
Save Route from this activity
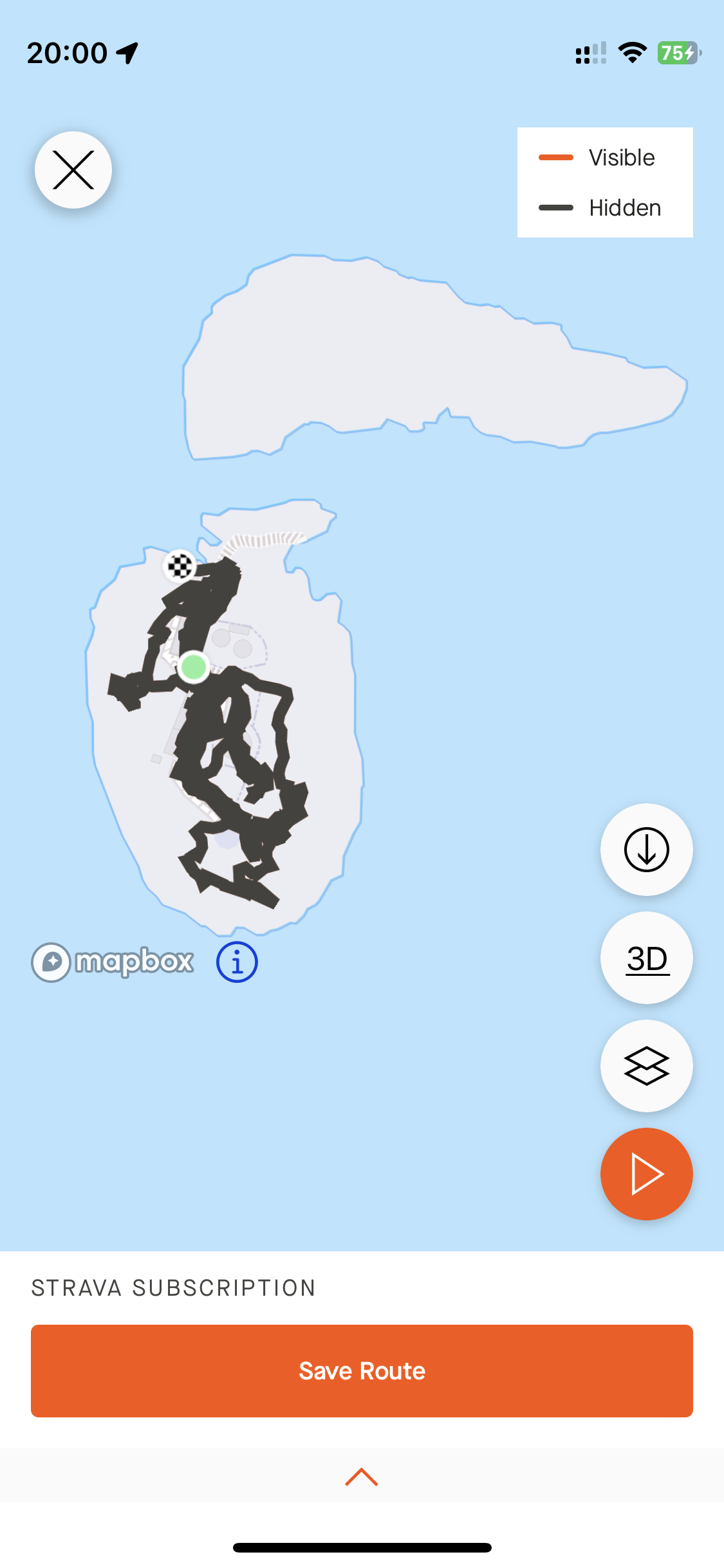(362, 1371)
